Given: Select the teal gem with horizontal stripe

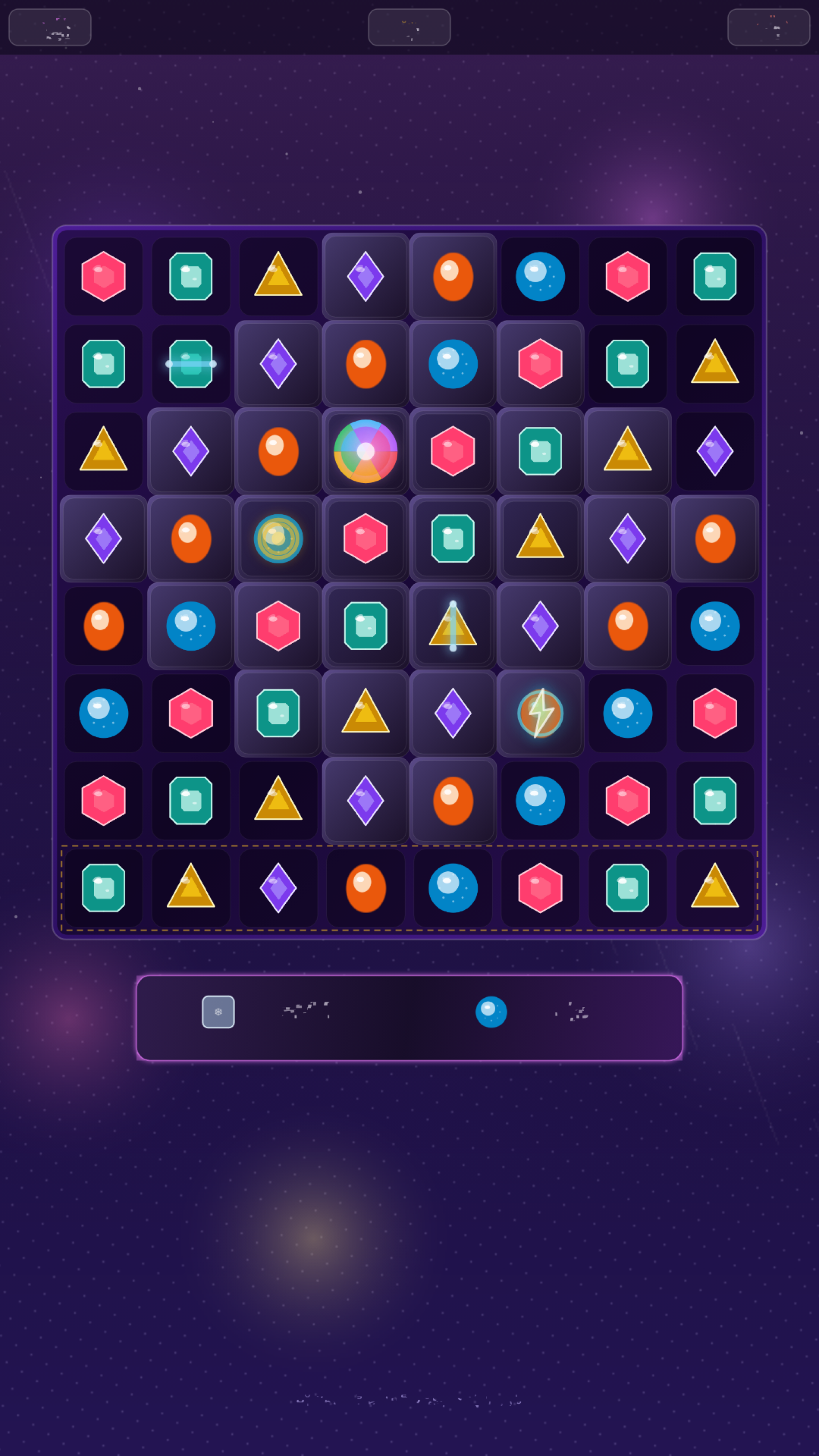Looking at the screenshot, I should (191, 364).
